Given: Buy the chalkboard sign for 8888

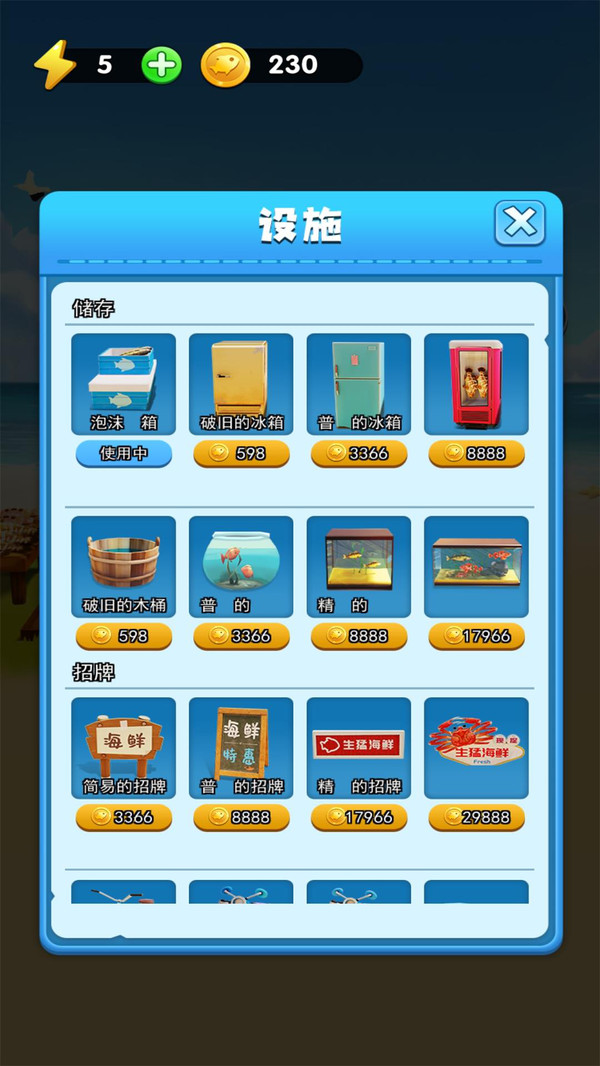Looking at the screenshot, I should tap(241, 818).
